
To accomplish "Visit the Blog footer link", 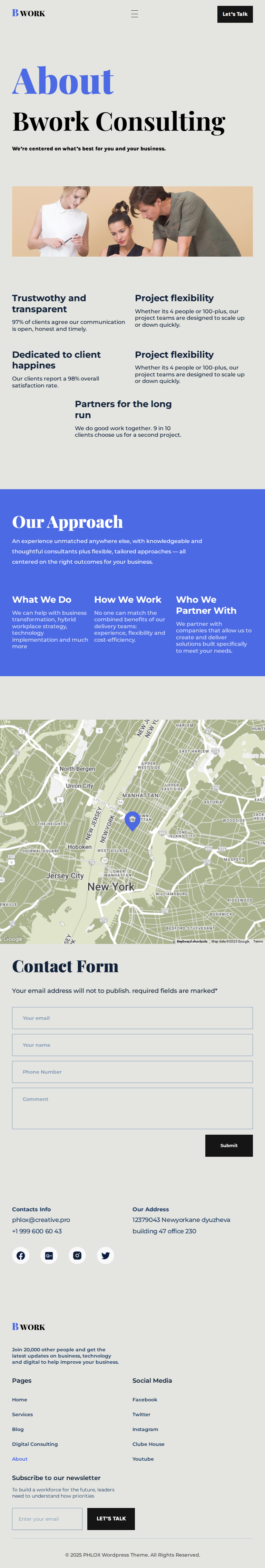I will (18, 1429).
